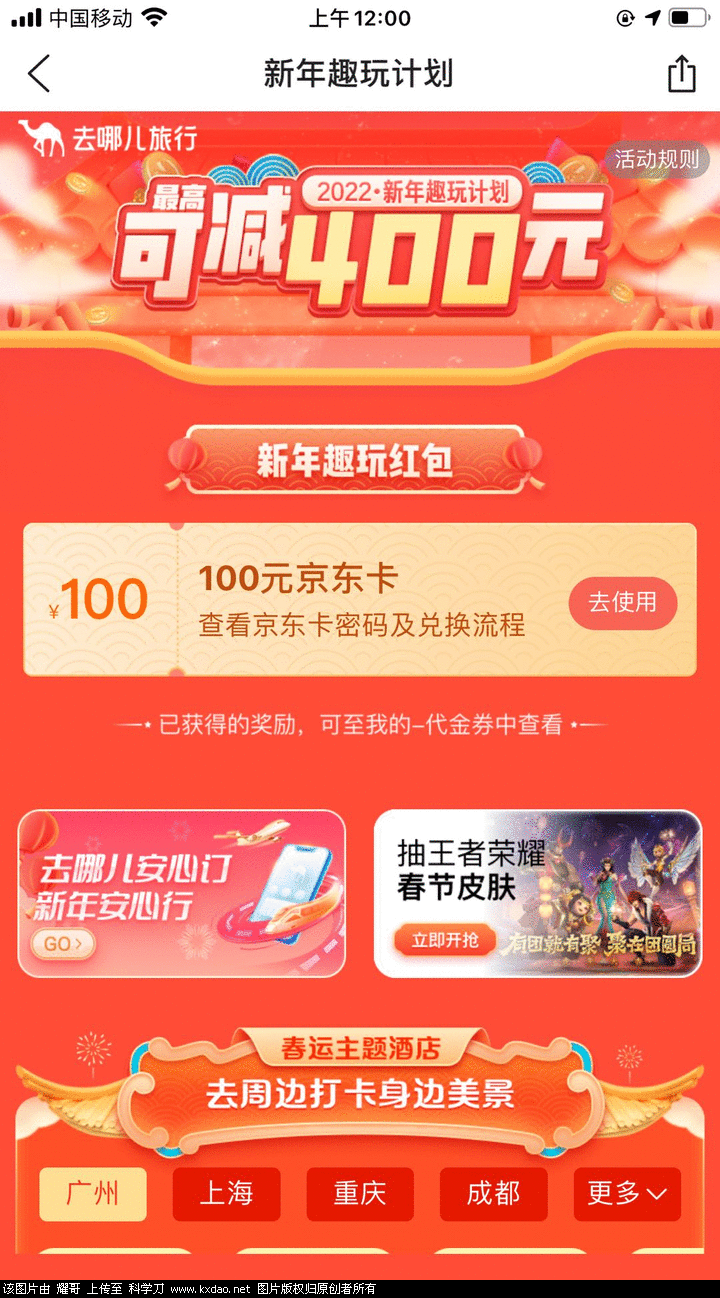Select the 广州 city tab
Image resolution: width=720 pixels, height=1298 pixels.
[x=93, y=1193]
